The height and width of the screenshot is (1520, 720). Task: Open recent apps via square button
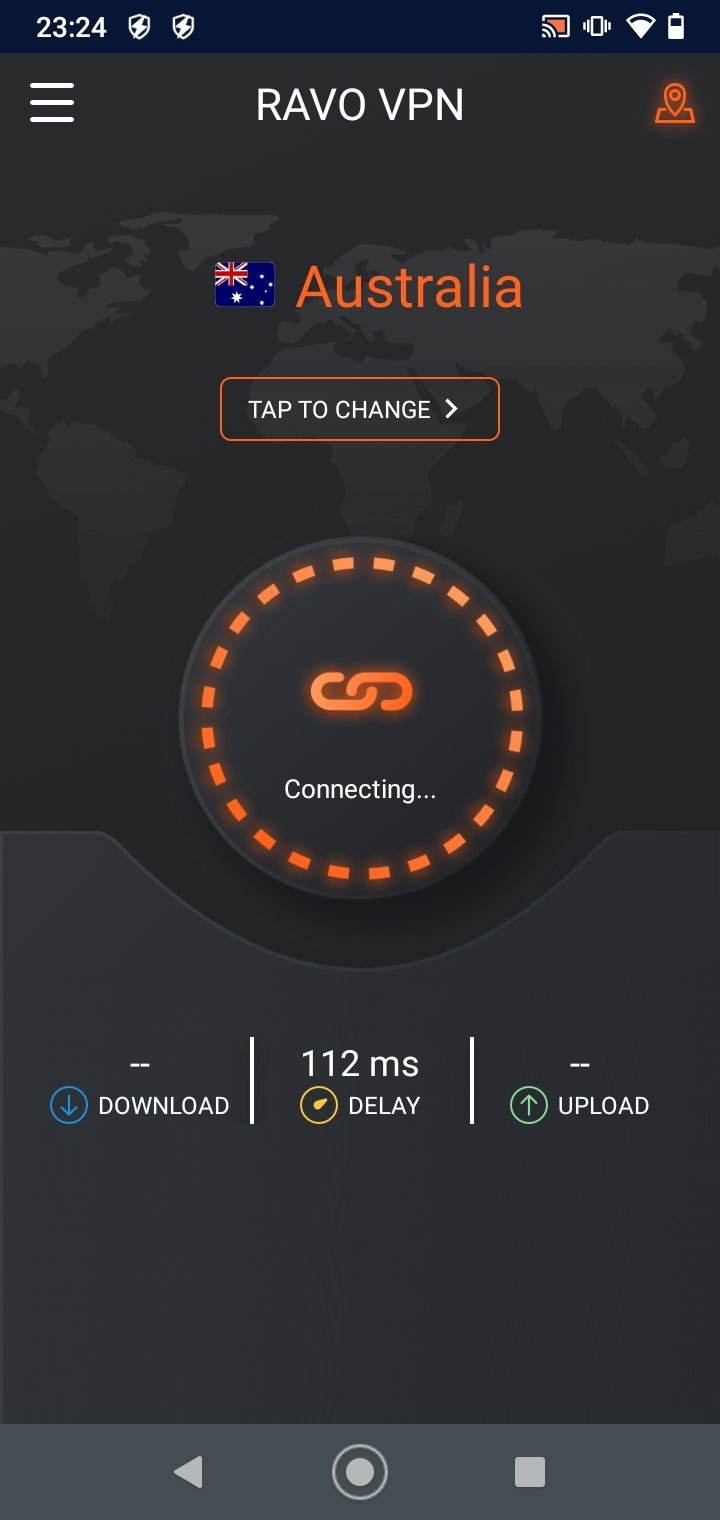(x=530, y=1472)
